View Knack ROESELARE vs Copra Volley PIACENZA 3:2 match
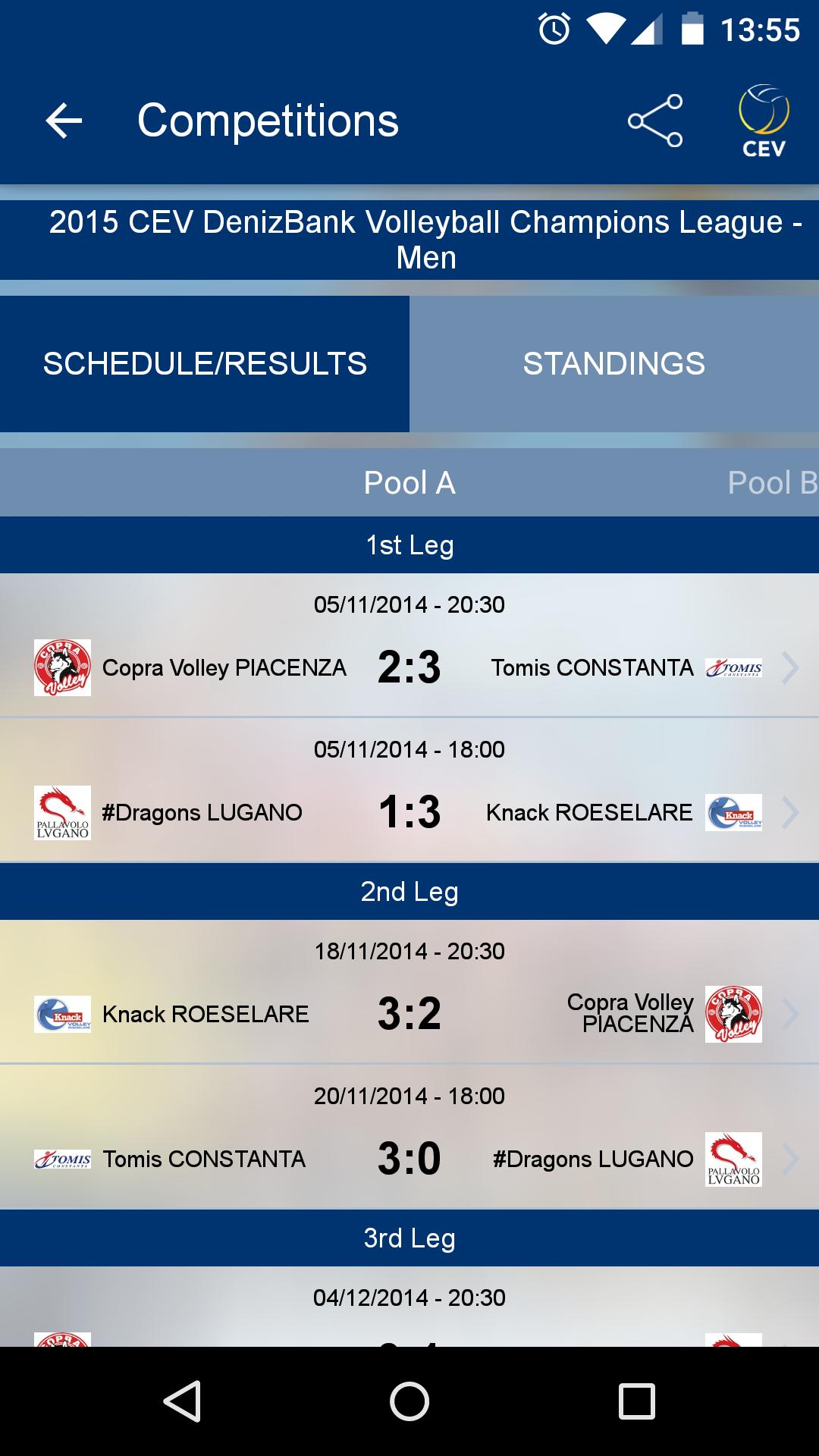This screenshot has height=1456, width=819. pos(409,1014)
